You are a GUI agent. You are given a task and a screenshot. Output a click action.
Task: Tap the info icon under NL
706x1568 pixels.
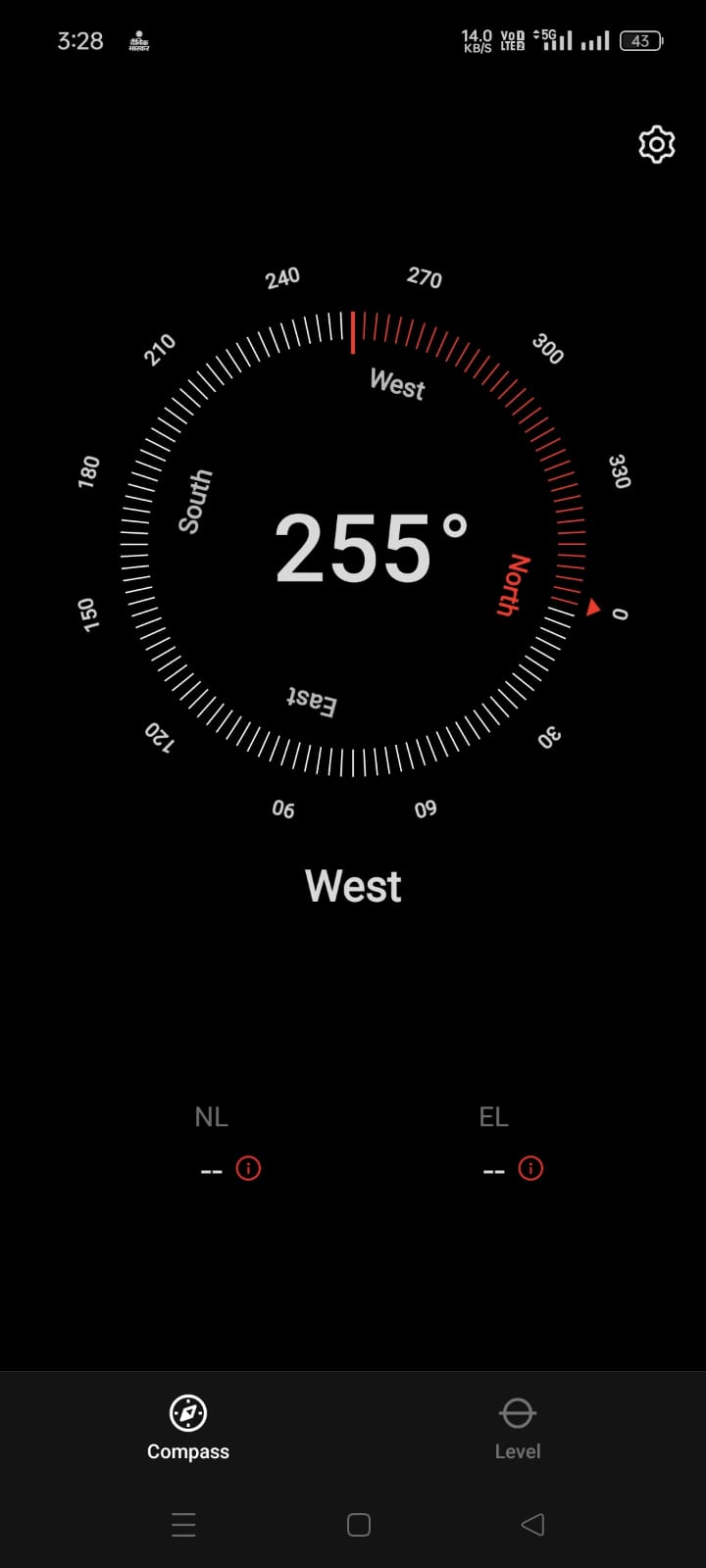[x=249, y=1168]
